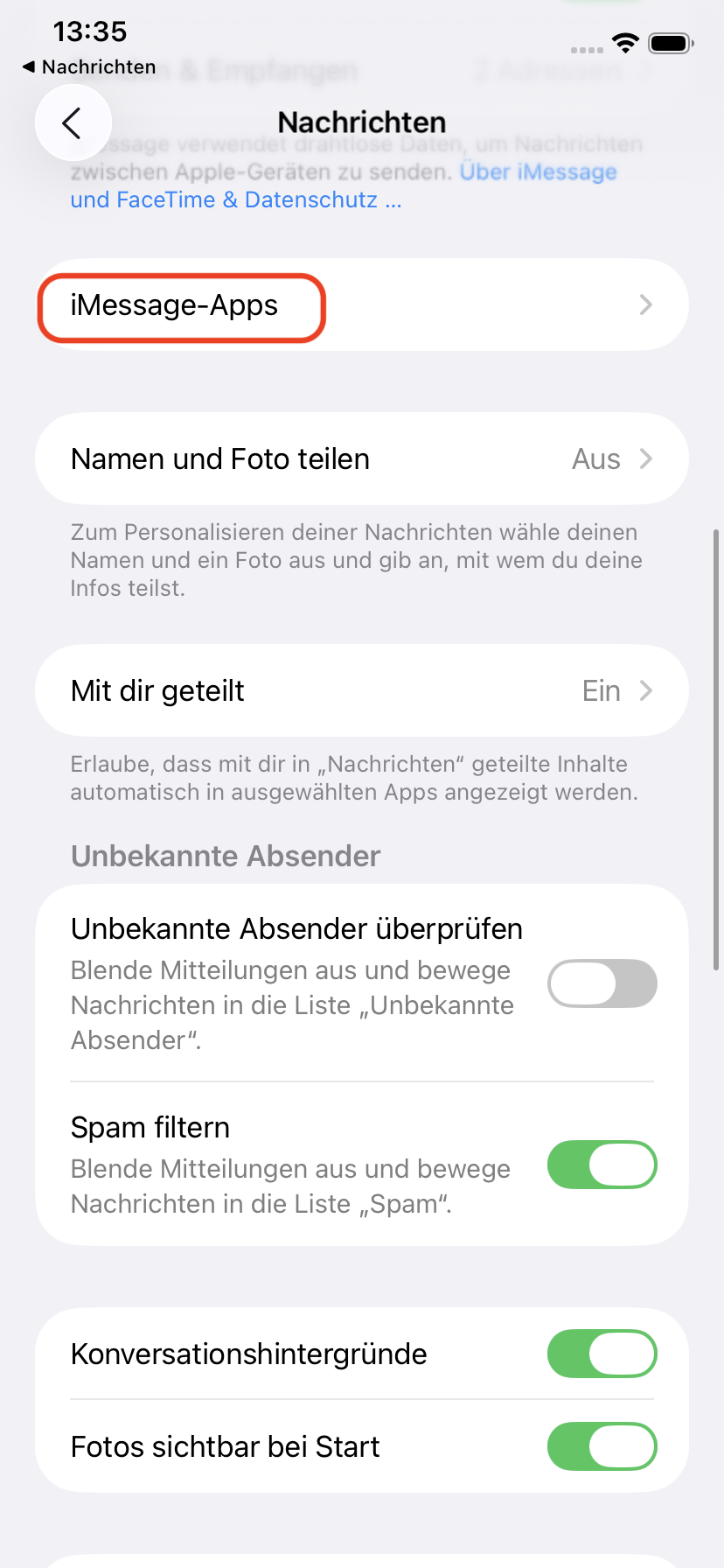Return to previous app Nachrichten
This screenshot has width=724, height=1568.
[88, 67]
